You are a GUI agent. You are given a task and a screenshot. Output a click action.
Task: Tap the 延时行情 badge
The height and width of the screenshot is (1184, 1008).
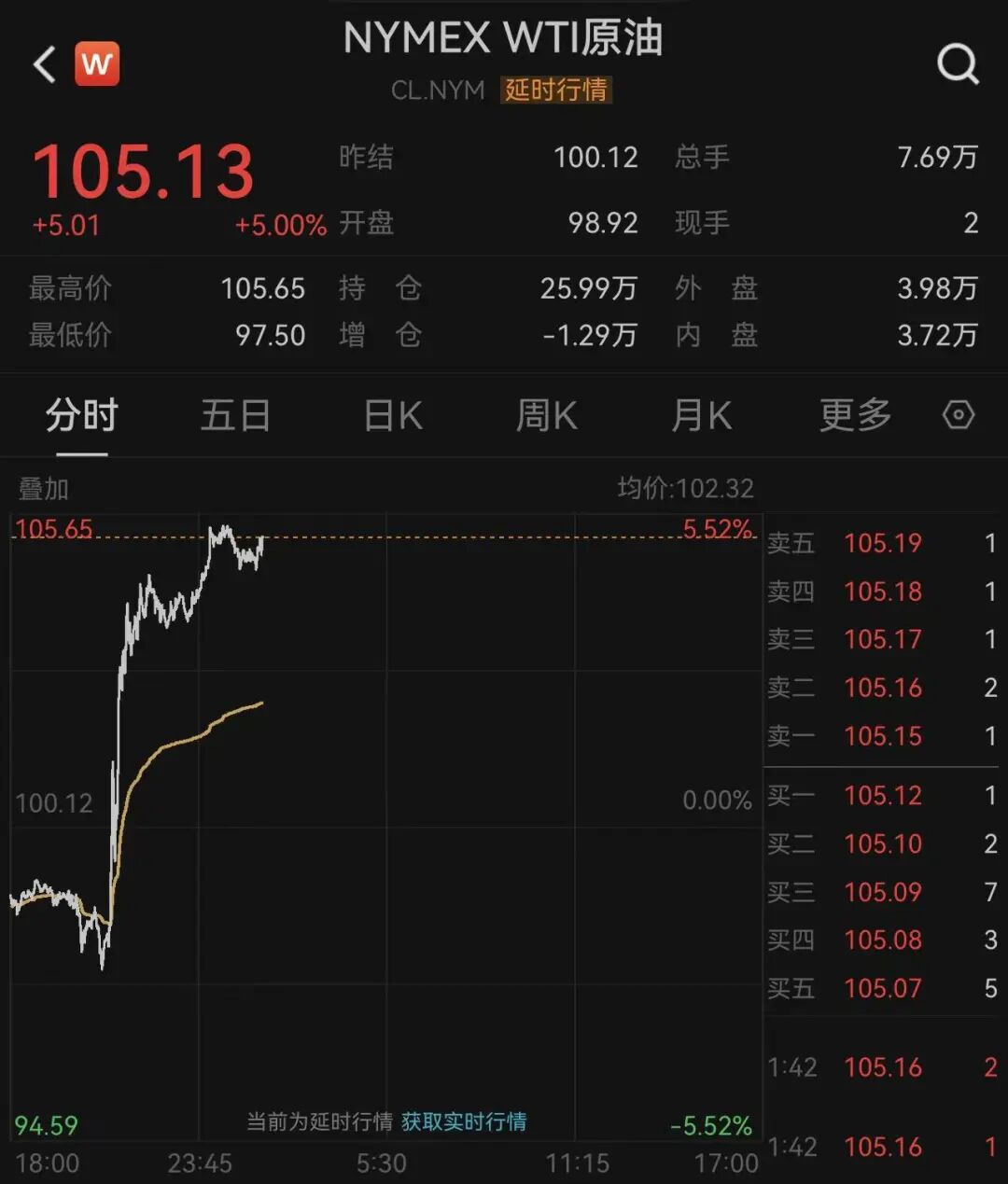click(557, 91)
